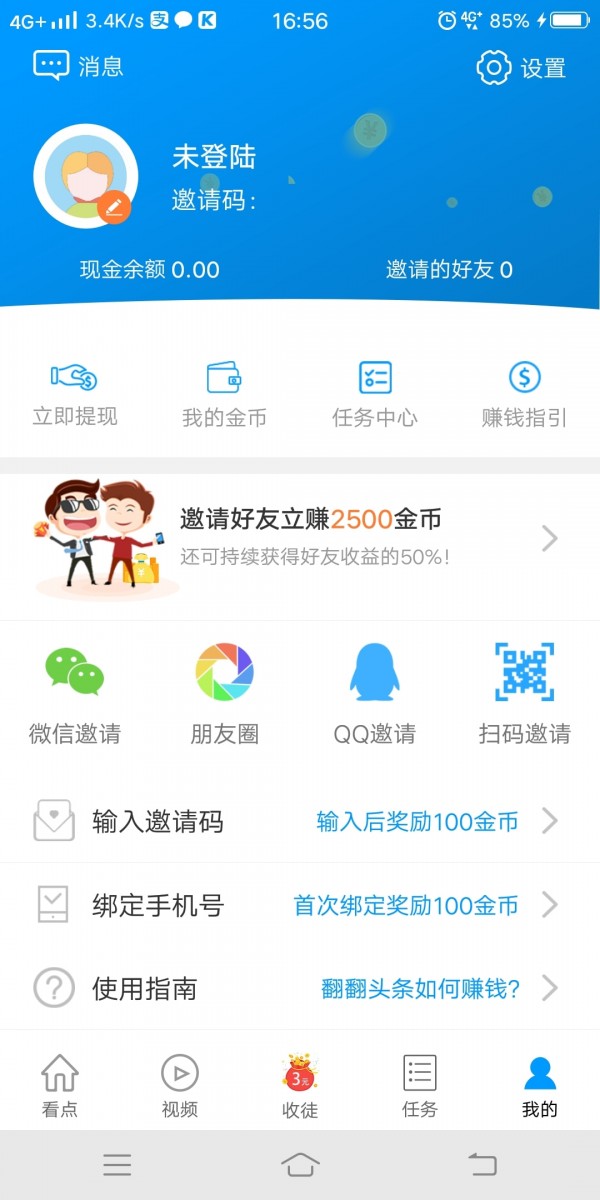
Task: Edit the profile avatar
Action: coord(113,206)
